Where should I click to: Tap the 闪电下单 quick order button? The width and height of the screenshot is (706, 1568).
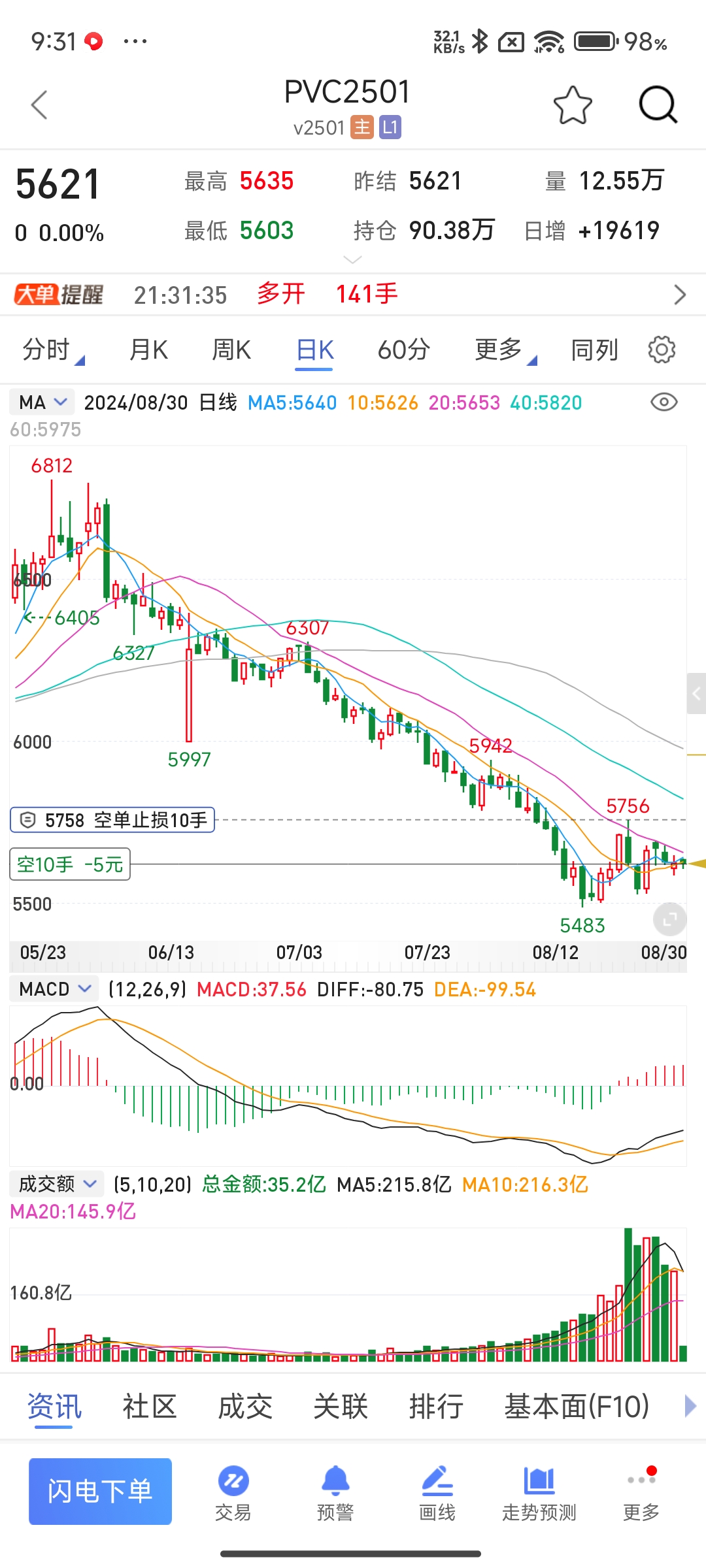click(x=99, y=1492)
